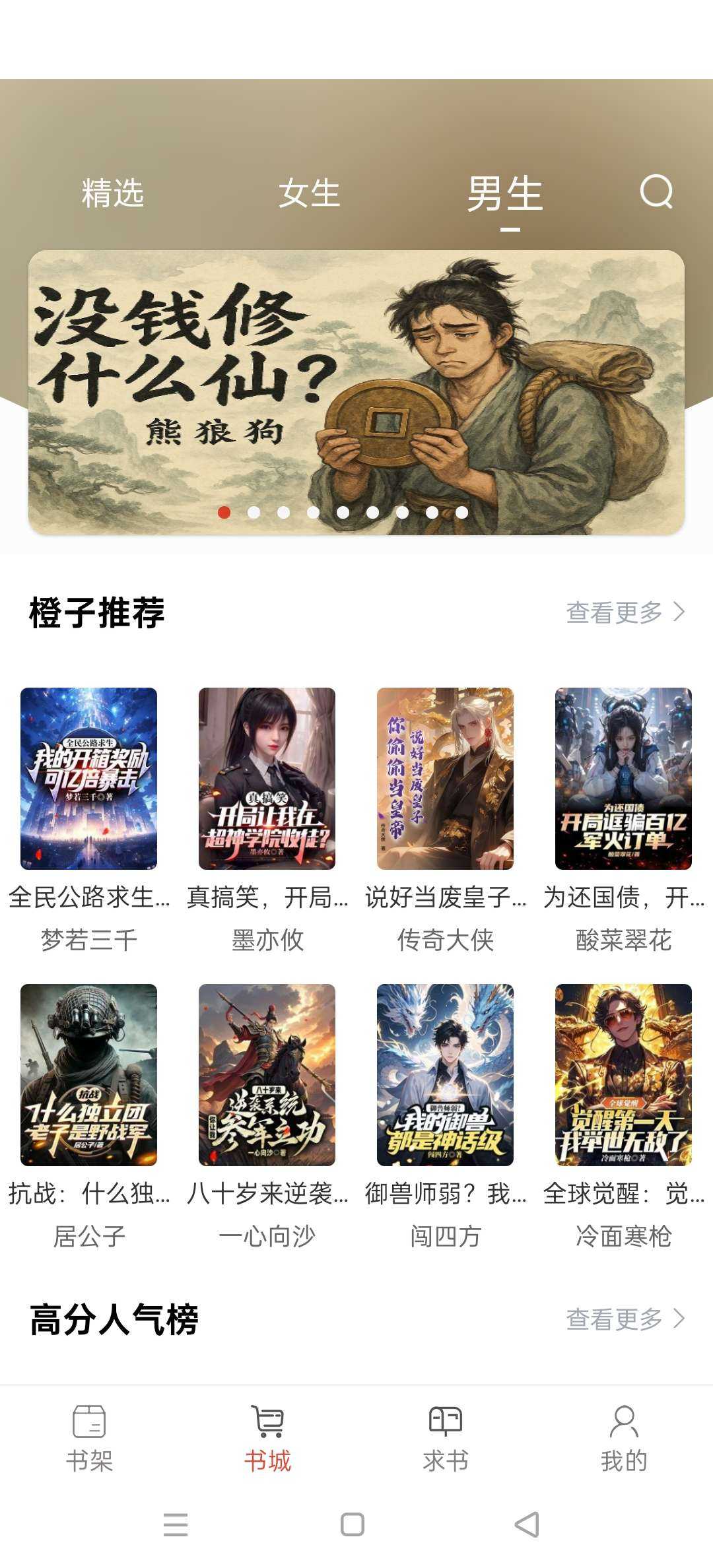
Task: Open the book 全民公路求生 by 梦若三千
Action: pyautogui.click(x=89, y=779)
